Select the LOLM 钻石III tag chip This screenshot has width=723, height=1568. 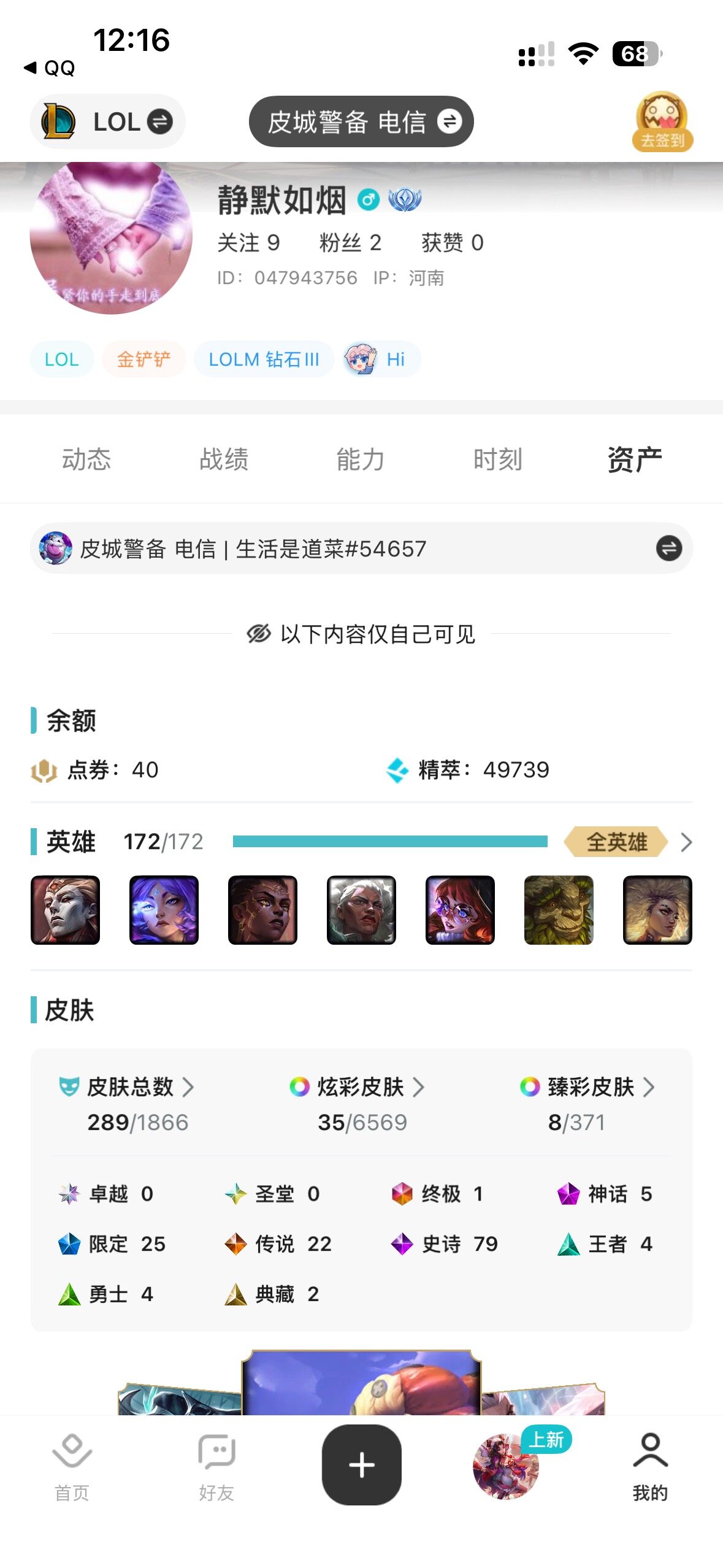pos(264,359)
